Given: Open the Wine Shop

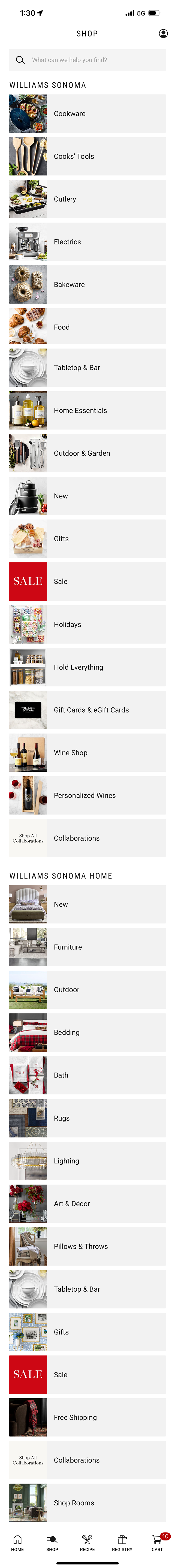Looking at the screenshot, I should click(87, 752).
